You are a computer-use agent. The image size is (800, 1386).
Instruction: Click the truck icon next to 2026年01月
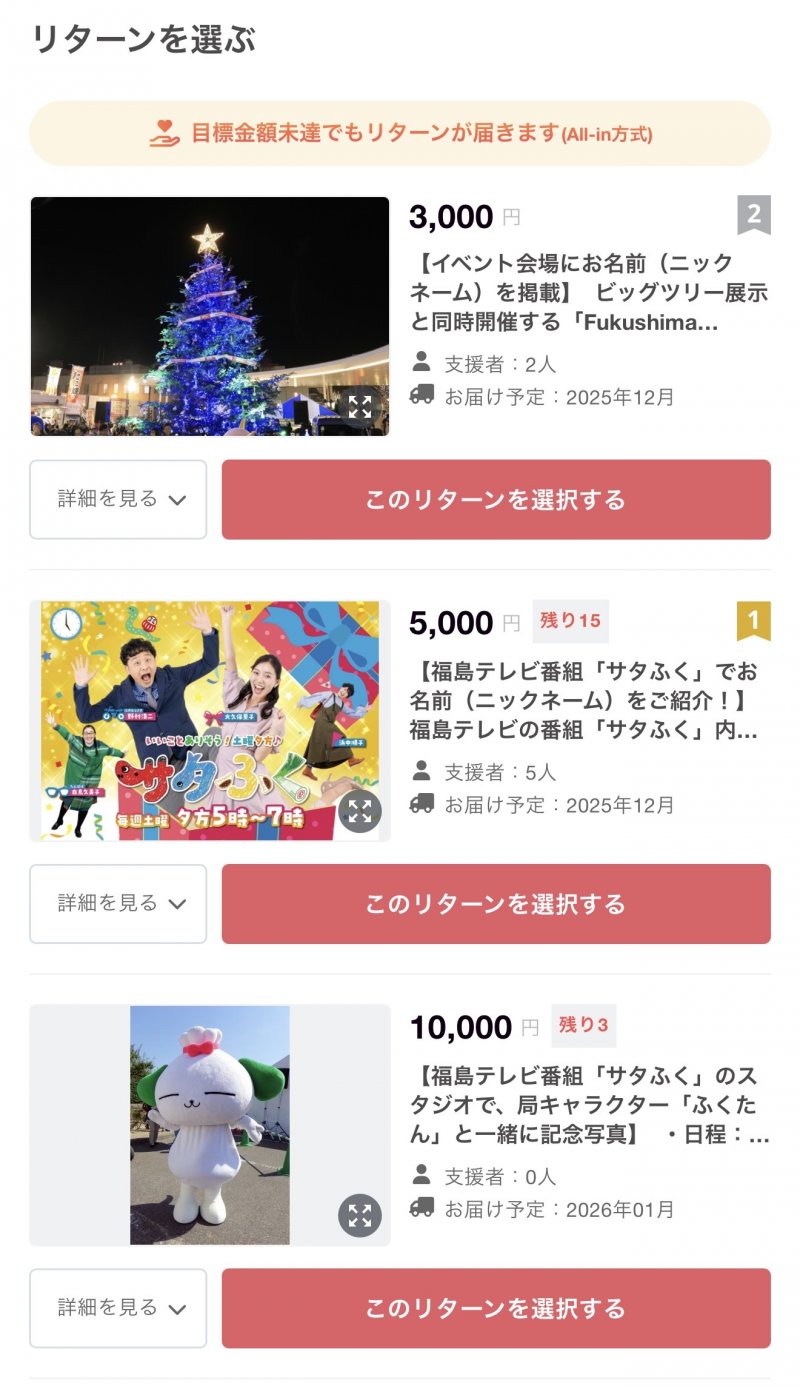point(420,1208)
